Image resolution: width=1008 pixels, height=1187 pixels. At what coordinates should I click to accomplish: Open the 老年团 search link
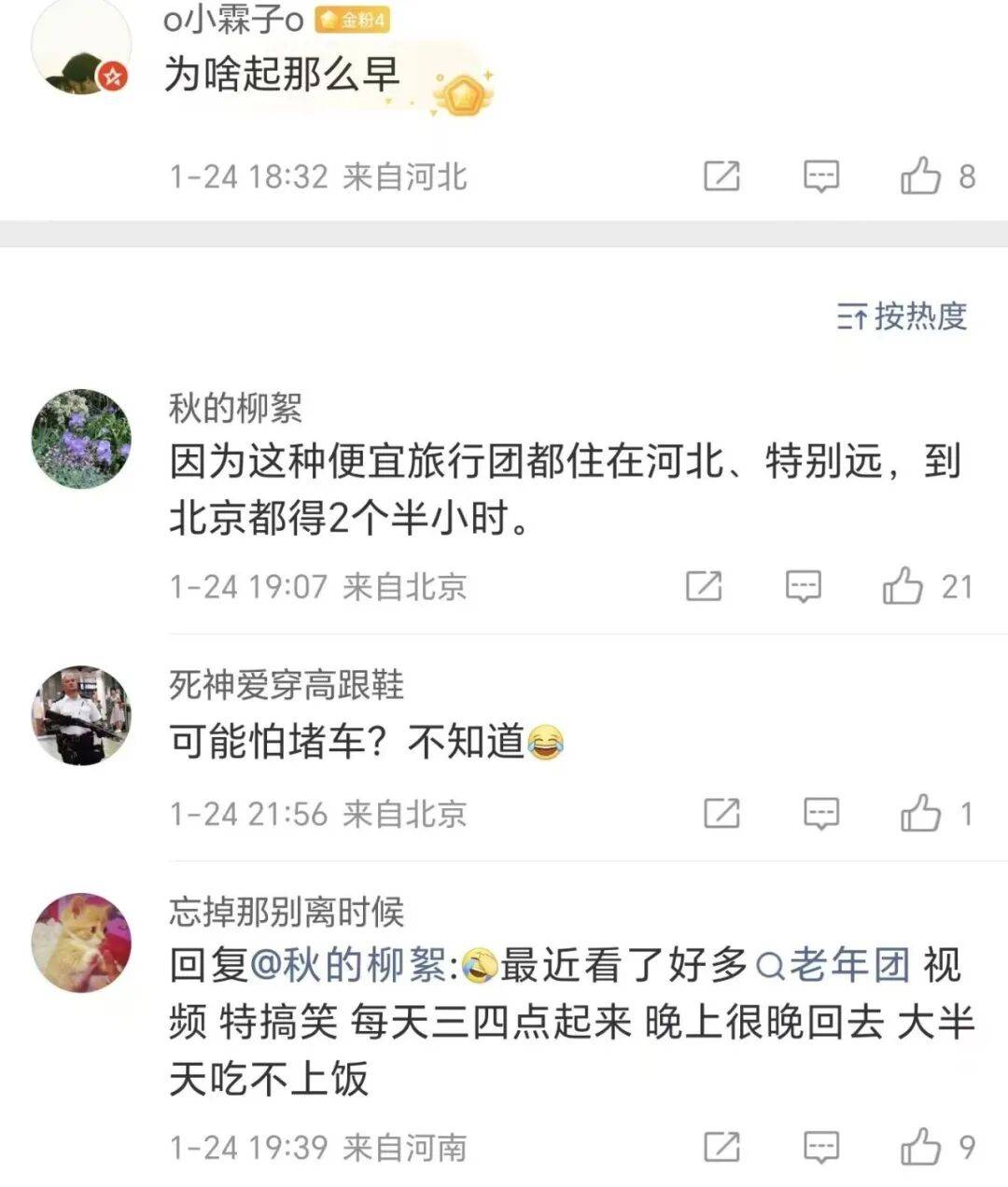pos(833,966)
